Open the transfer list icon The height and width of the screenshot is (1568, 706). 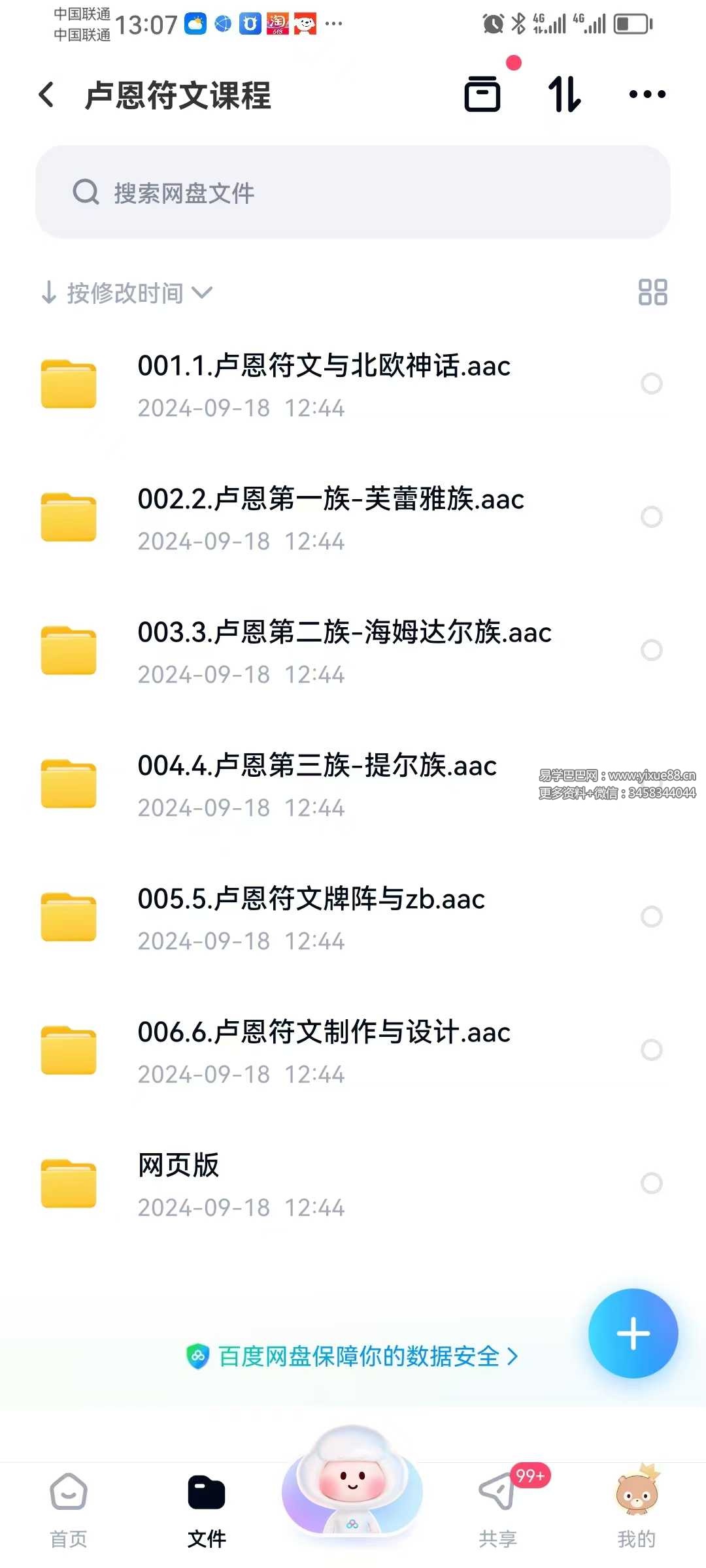tap(482, 94)
